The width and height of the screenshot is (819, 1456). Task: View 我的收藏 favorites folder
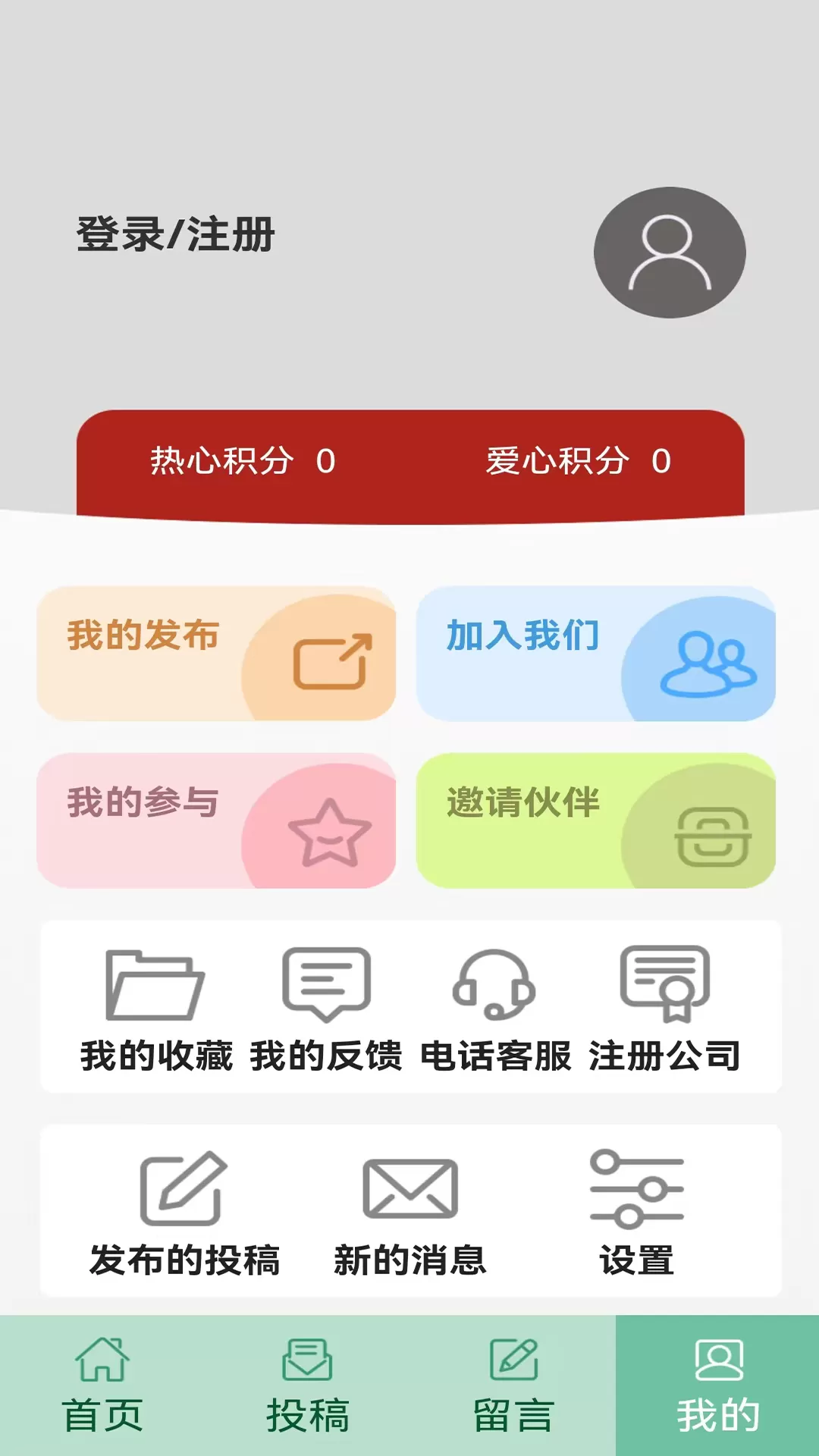[156, 1007]
